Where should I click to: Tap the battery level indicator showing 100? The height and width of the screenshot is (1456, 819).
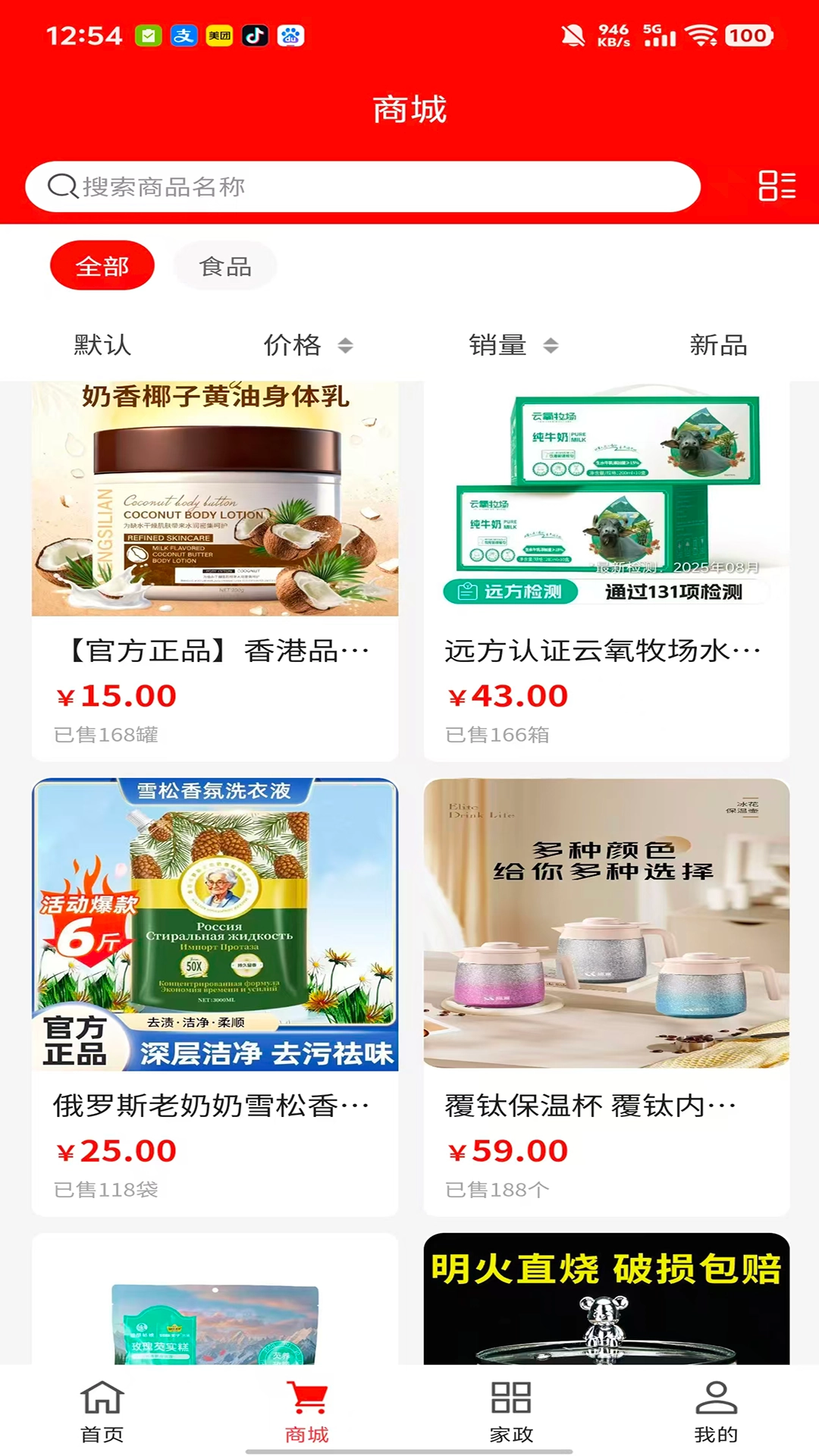749,36
